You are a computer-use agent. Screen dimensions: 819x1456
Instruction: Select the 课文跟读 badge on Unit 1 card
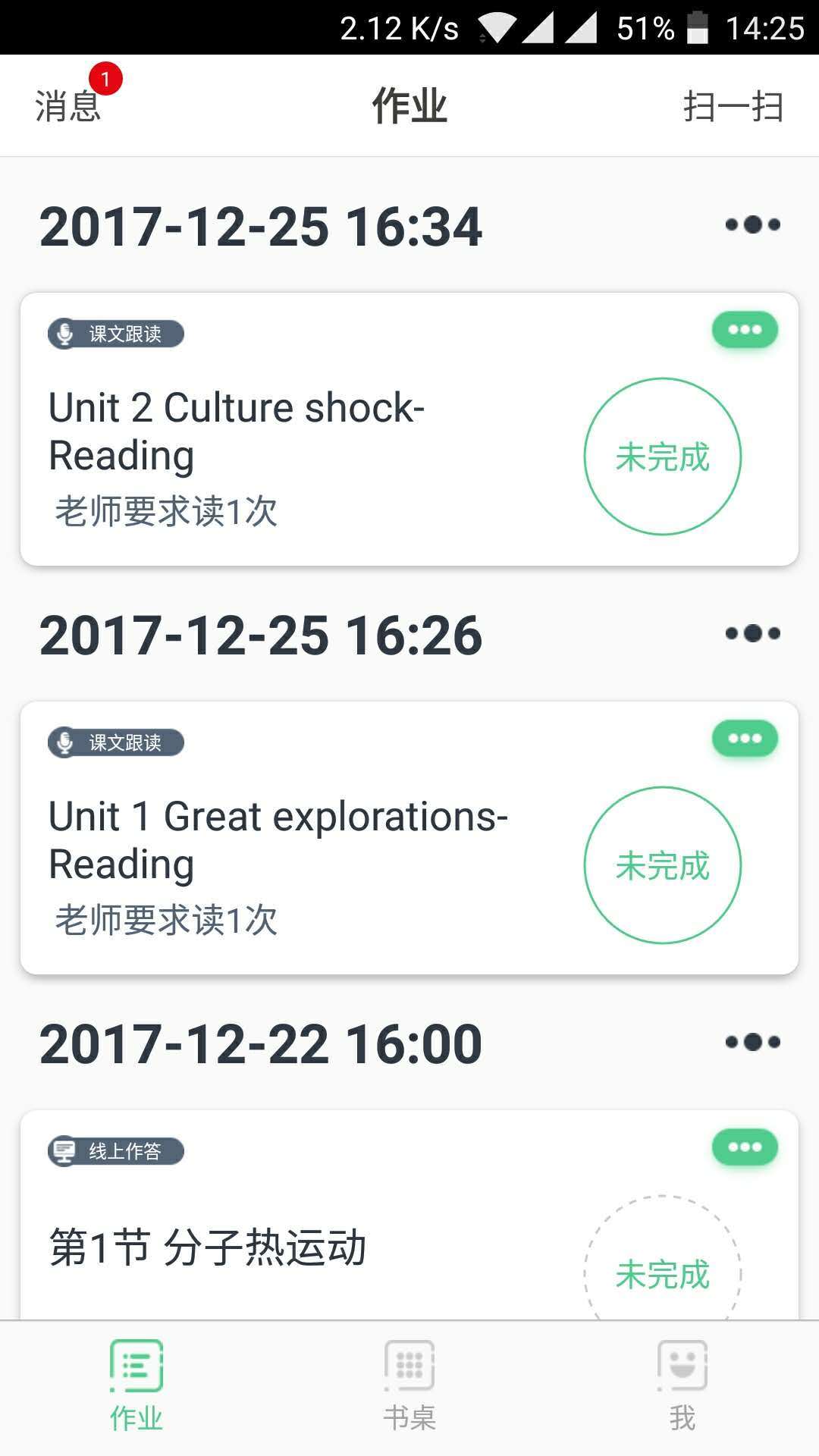115,742
